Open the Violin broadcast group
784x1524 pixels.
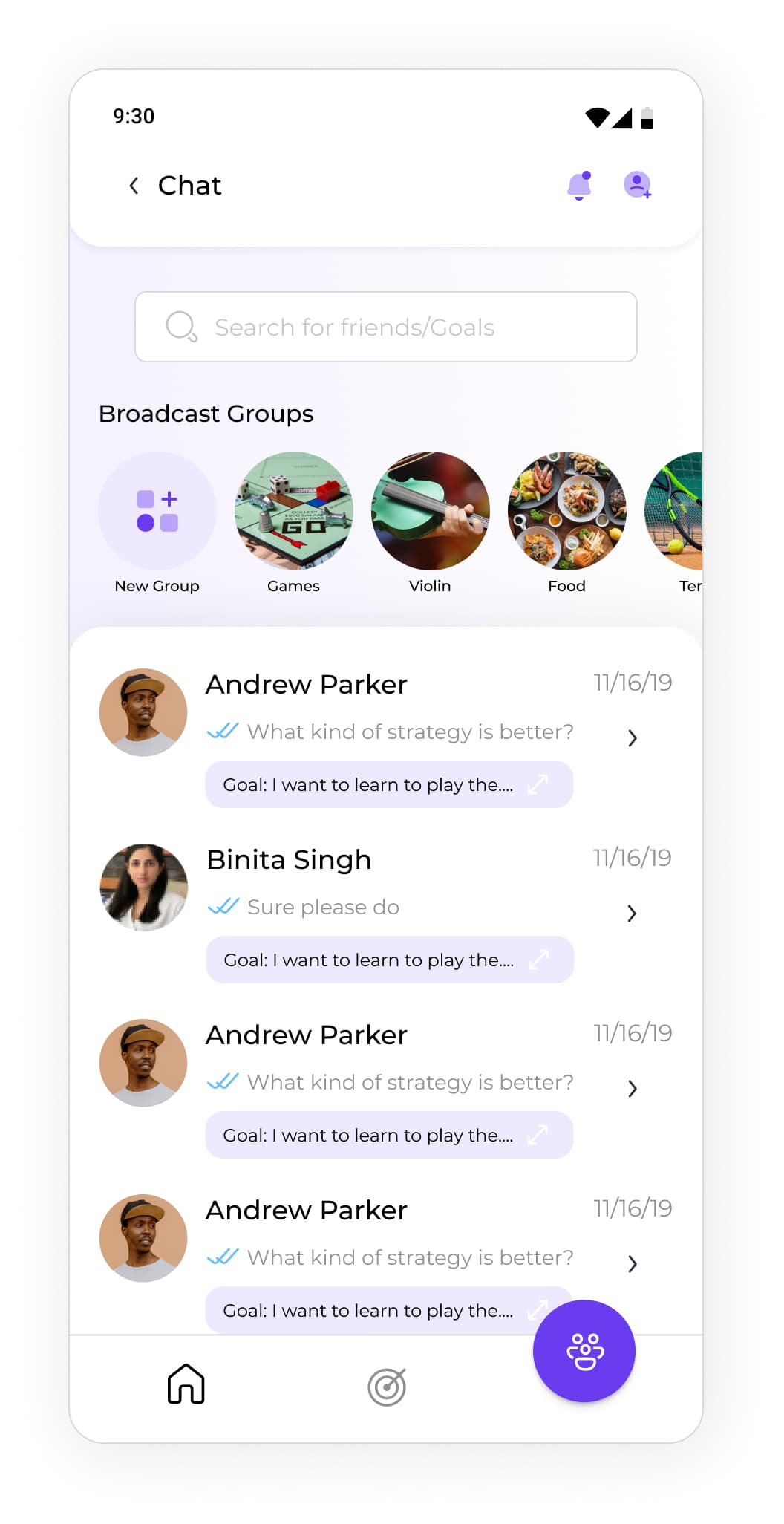[431, 511]
